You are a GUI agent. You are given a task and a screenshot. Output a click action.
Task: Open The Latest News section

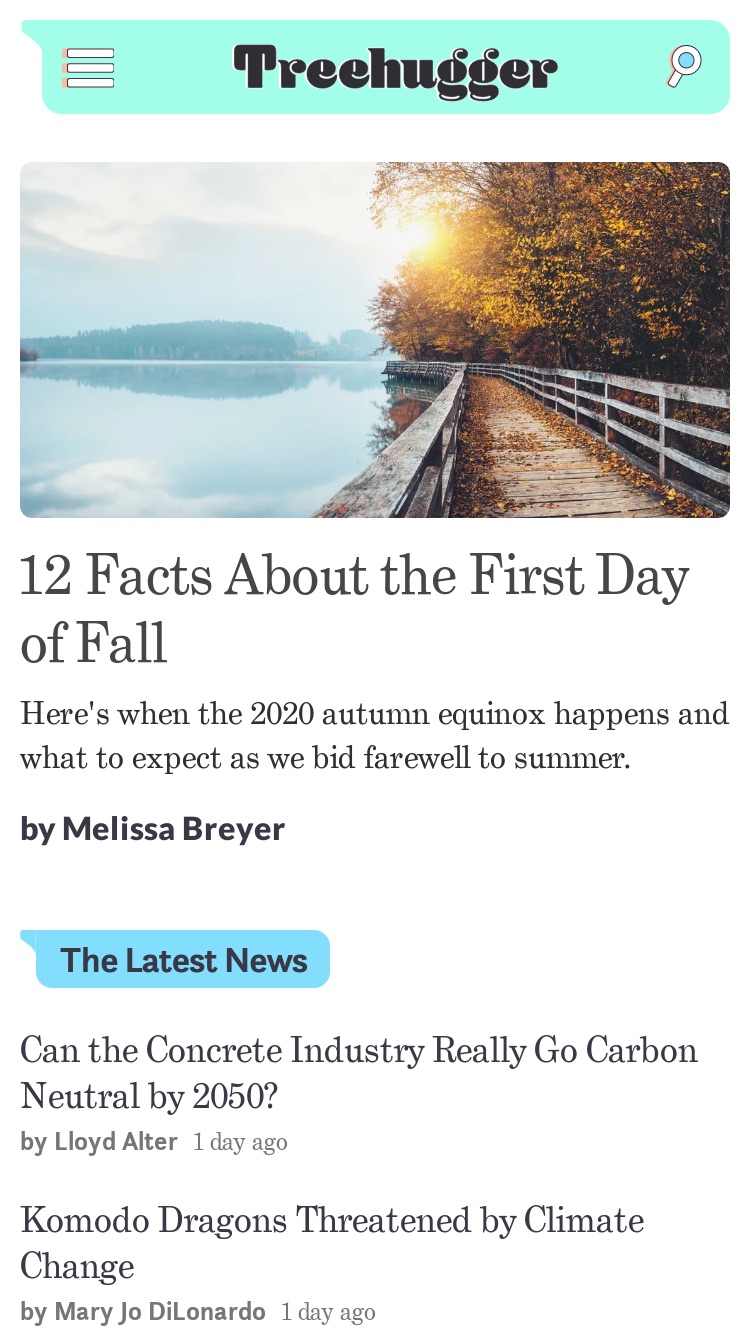(x=183, y=960)
